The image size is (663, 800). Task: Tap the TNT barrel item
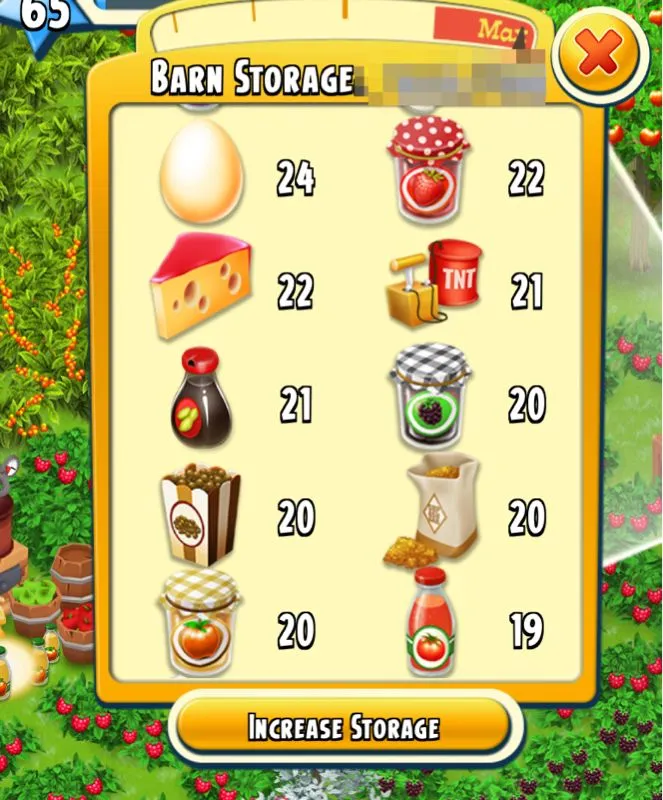point(432,281)
